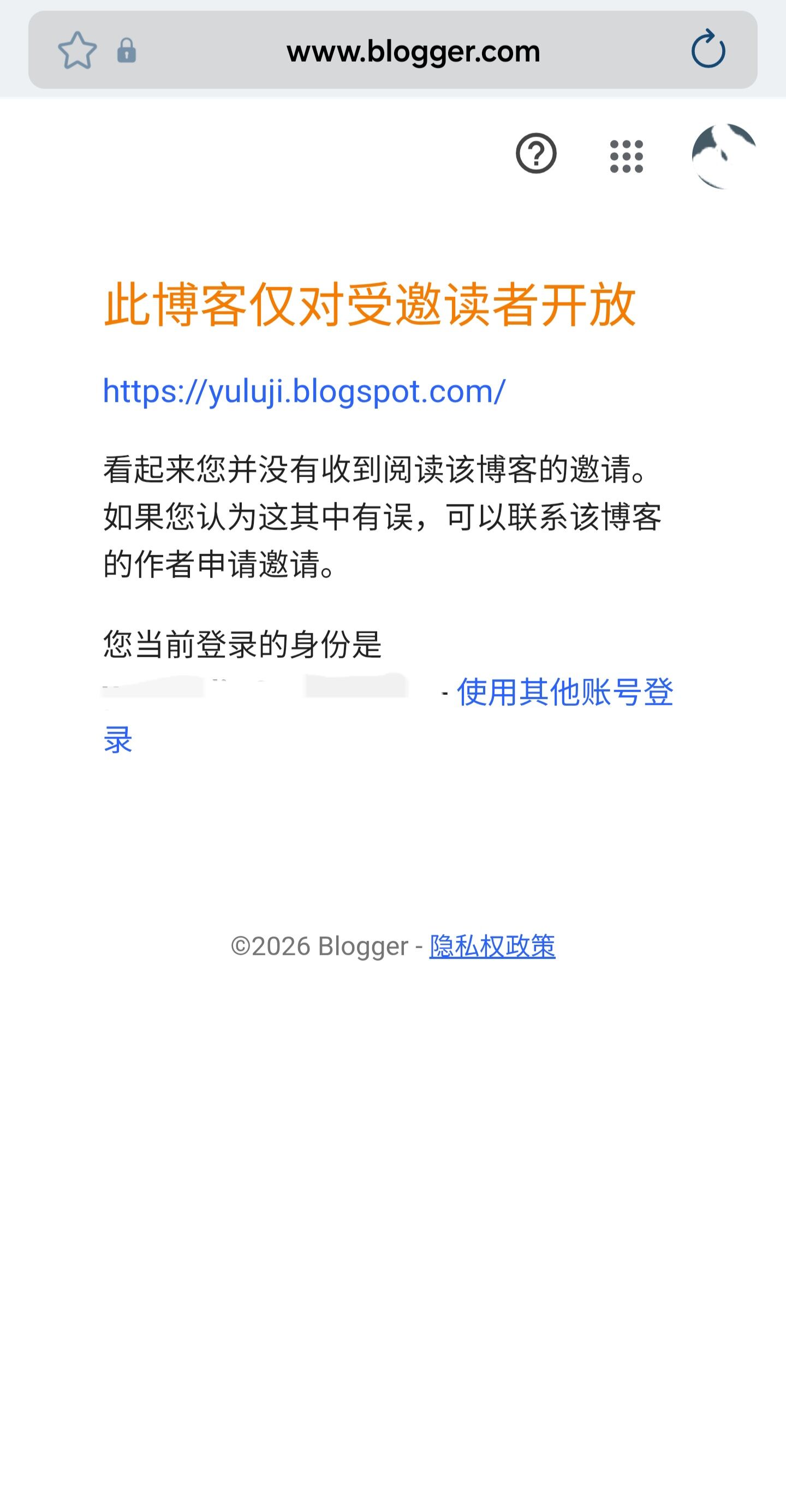The image size is (786, 1512).
Task: Open the yuluji.blogspot.com link
Action: pyautogui.click(x=304, y=391)
